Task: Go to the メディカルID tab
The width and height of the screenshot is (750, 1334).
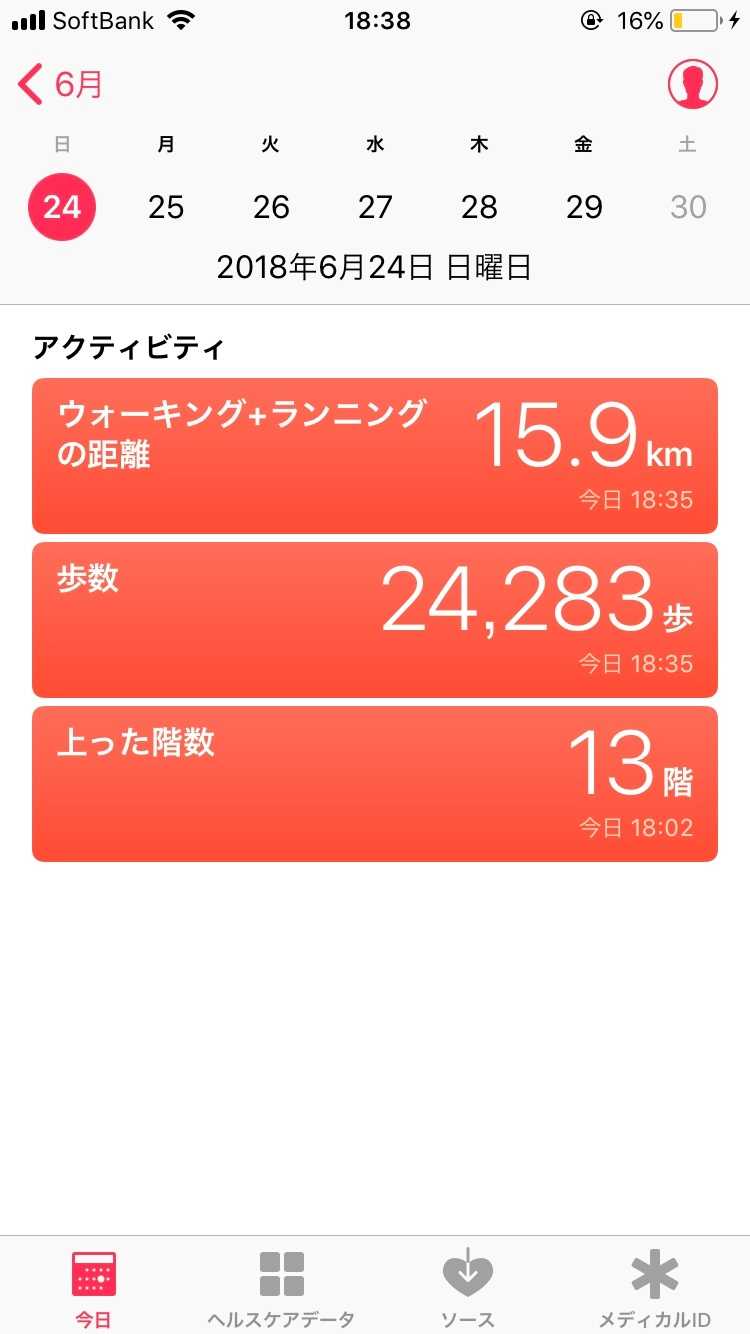Action: pyautogui.click(x=655, y=1288)
